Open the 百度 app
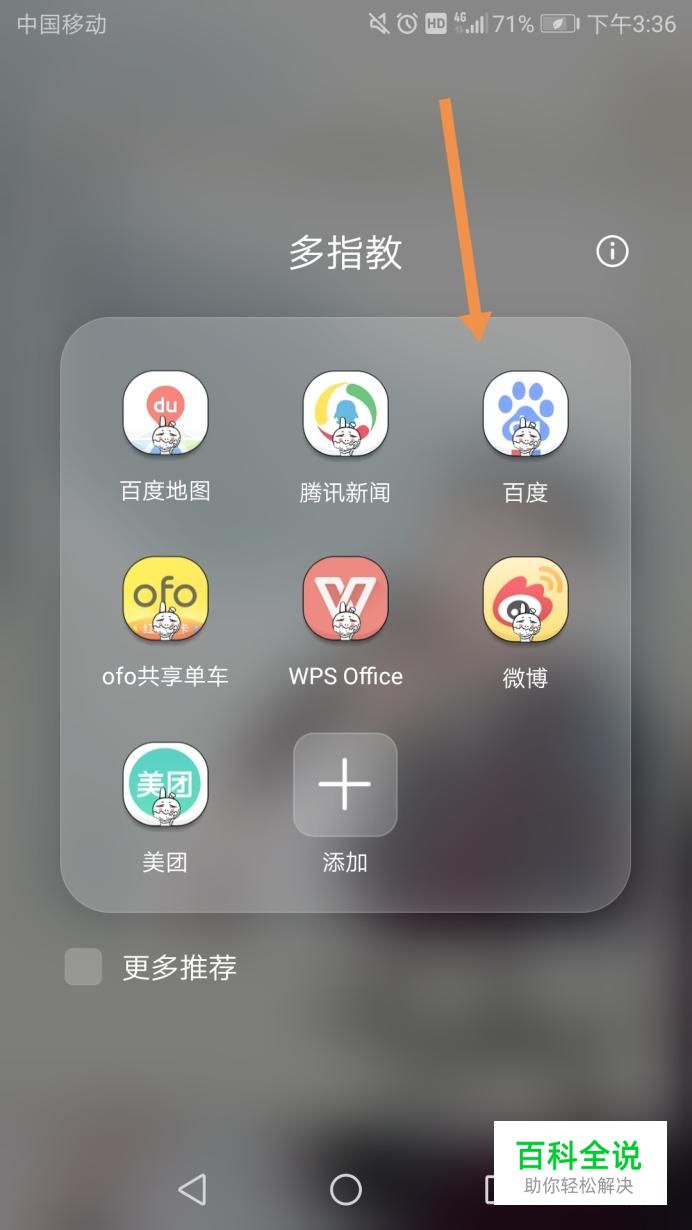Screen dimensions: 692x1230 pyautogui.click(x=525, y=414)
